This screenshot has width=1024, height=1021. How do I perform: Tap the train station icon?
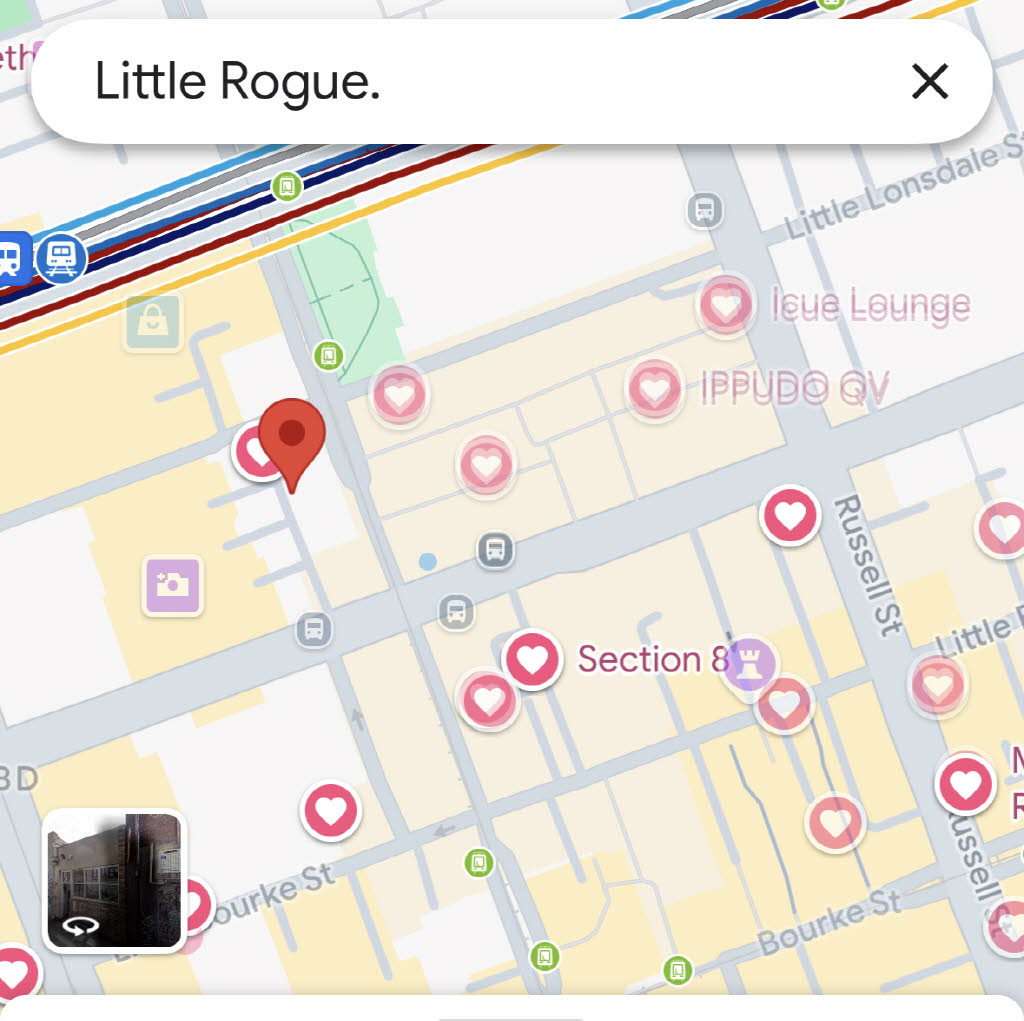pos(62,259)
